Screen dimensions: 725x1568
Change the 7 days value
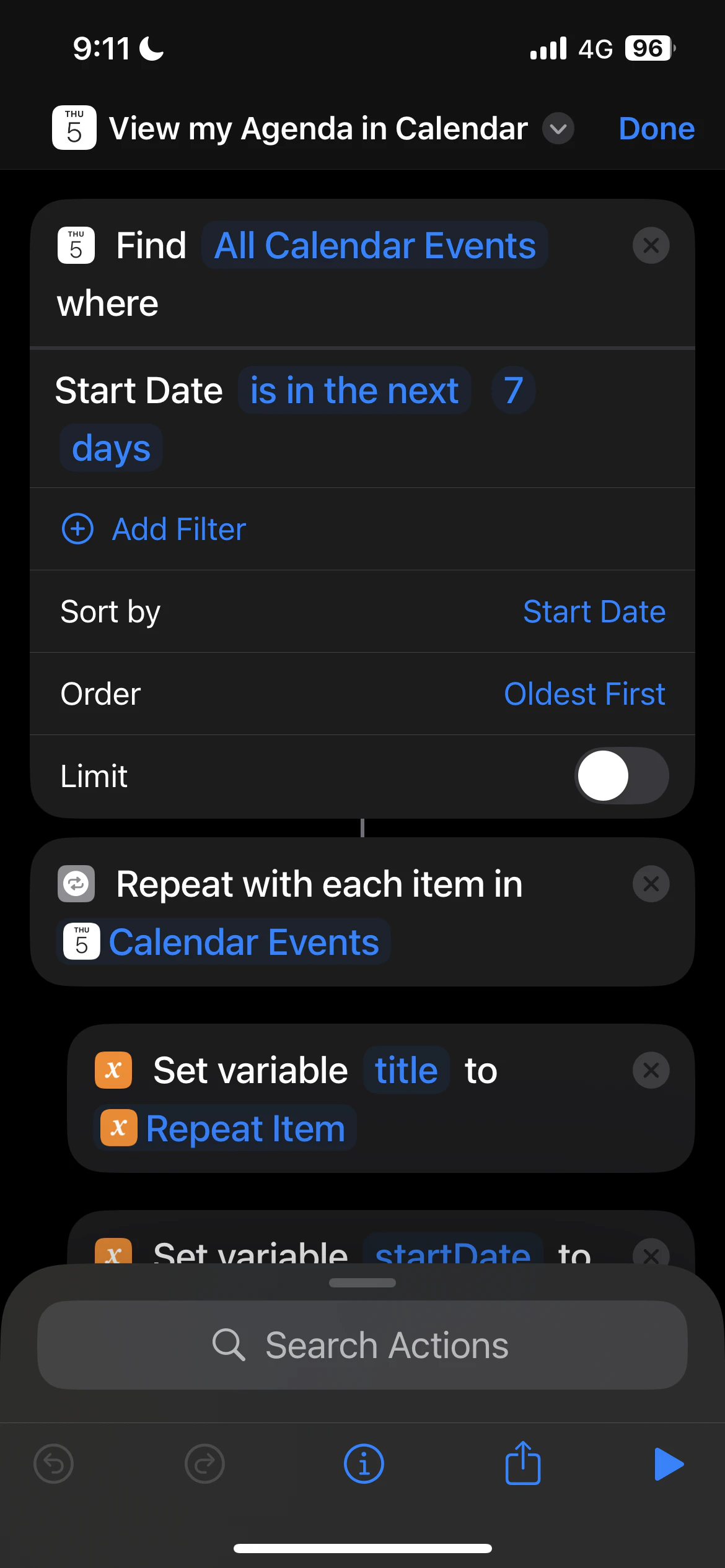(x=513, y=390)
